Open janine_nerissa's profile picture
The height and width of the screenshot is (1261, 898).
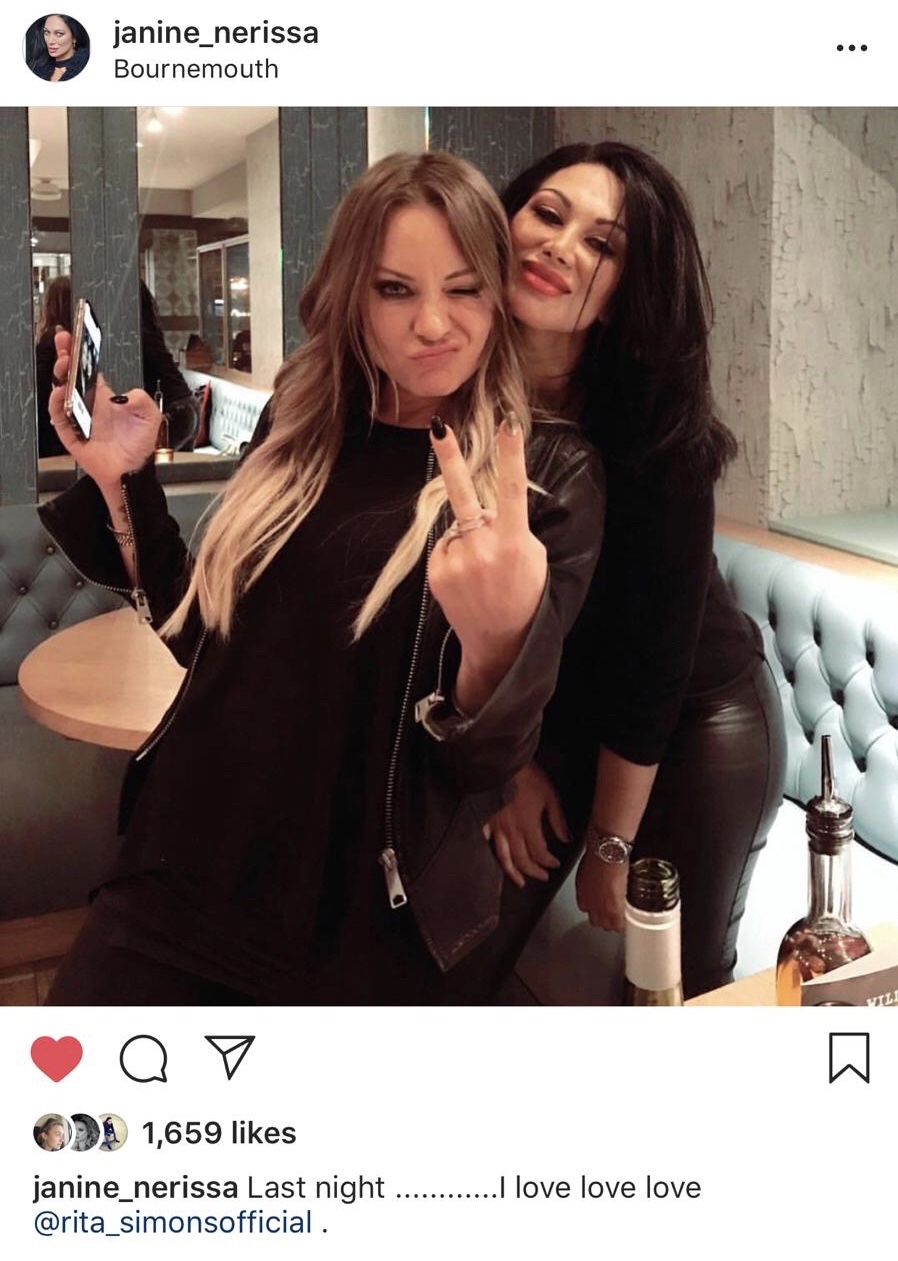pos(57,48)
